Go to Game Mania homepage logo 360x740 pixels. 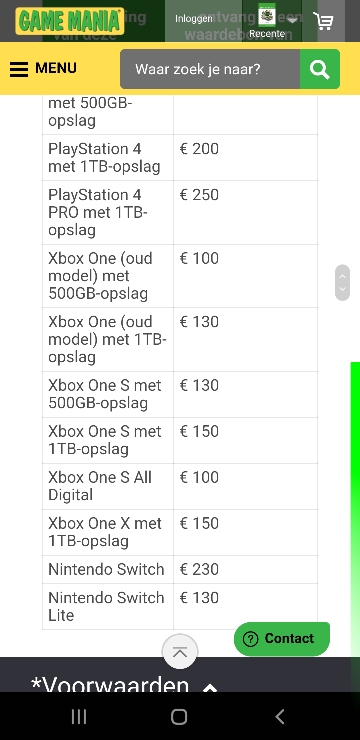(x=70, y=21)
